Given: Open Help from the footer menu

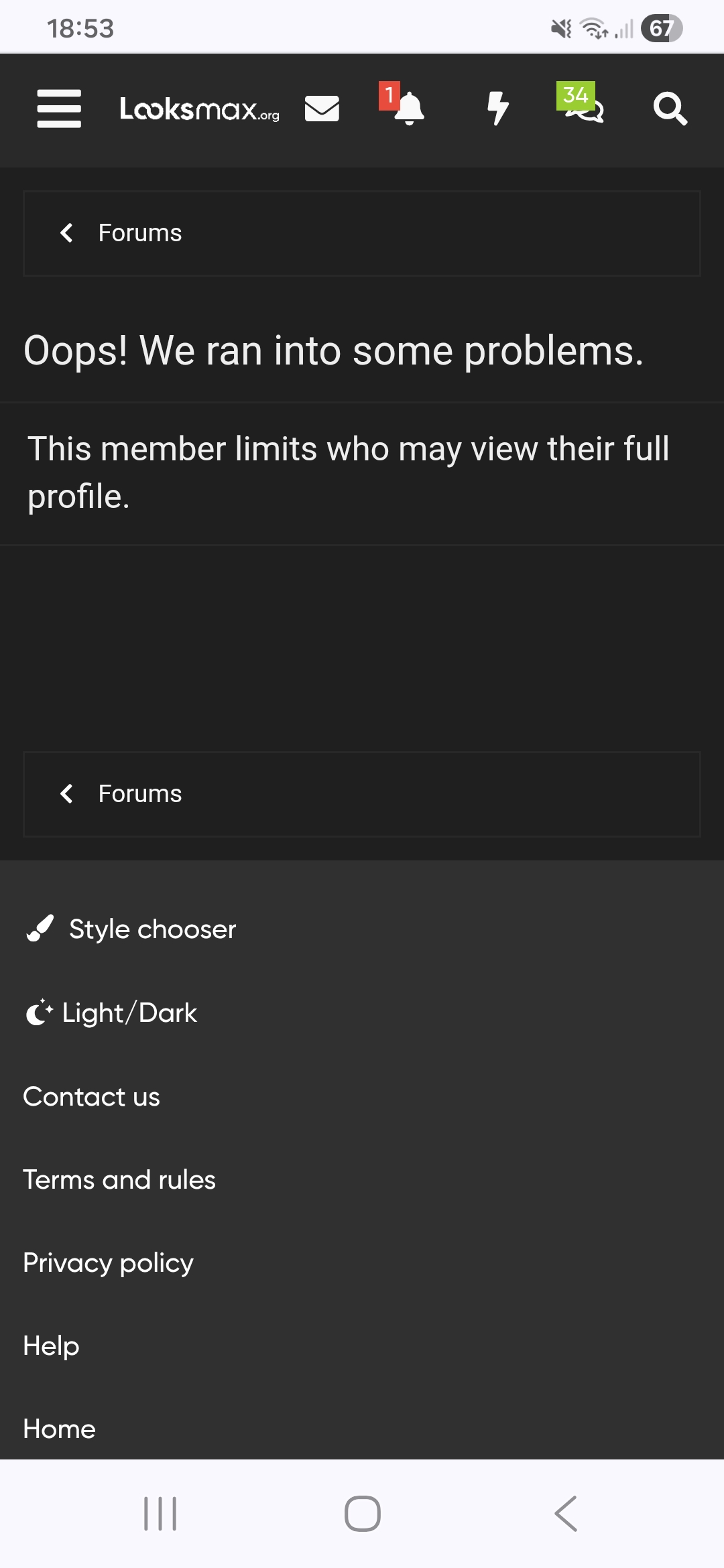Looking at the screenshot, I should [50, 1345].
